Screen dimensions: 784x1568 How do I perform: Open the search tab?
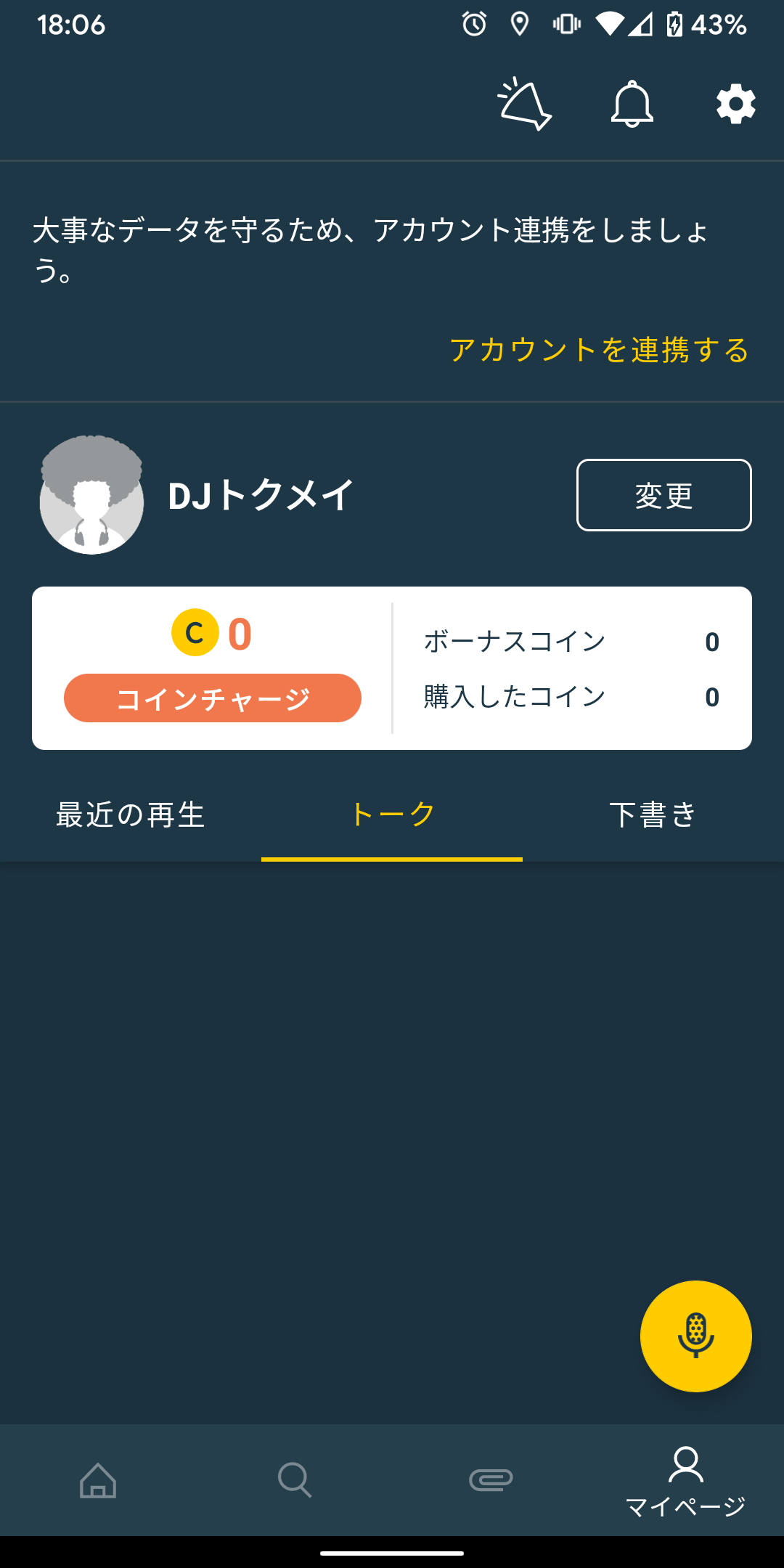pyautogui.click(x=295, y=1480)
